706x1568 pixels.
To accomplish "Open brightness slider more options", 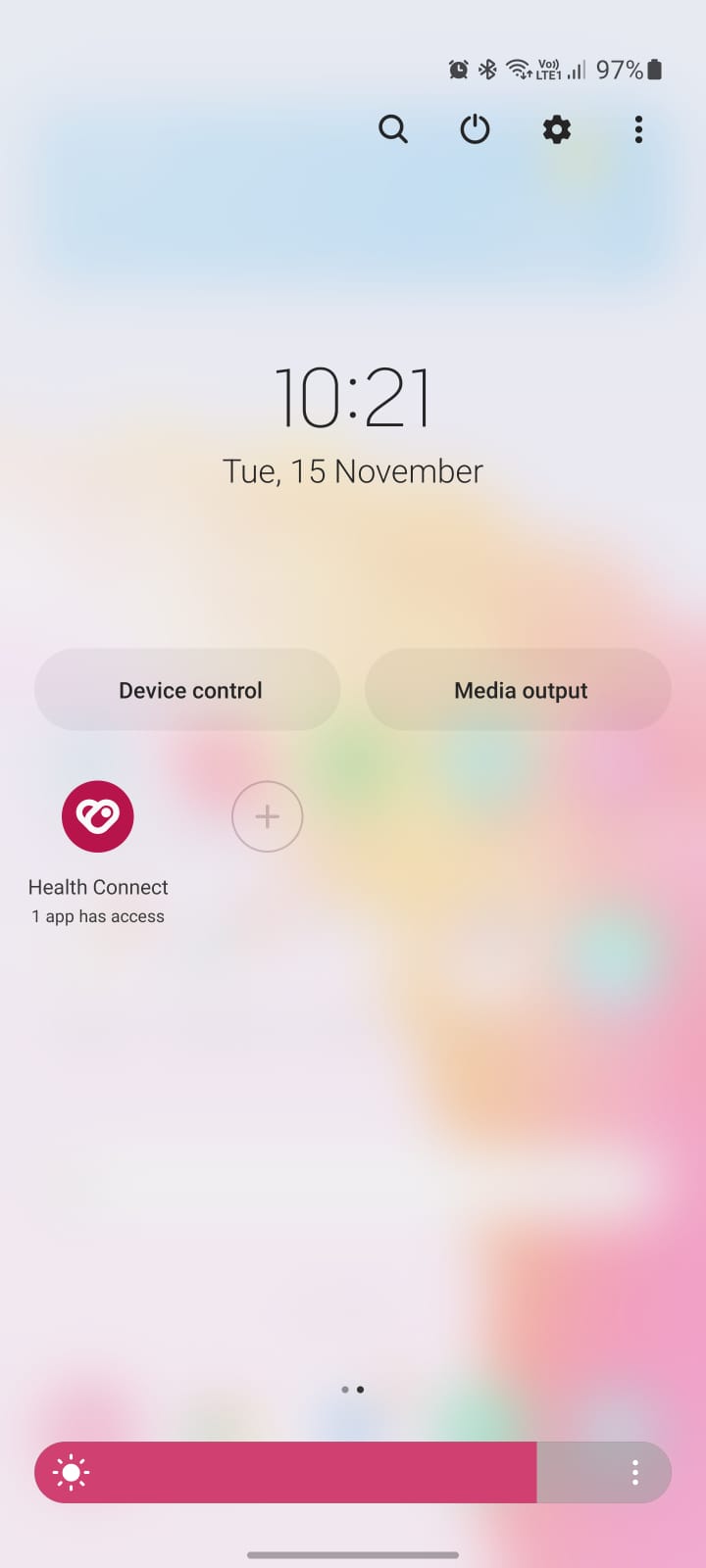I will tap(635, 1472).
